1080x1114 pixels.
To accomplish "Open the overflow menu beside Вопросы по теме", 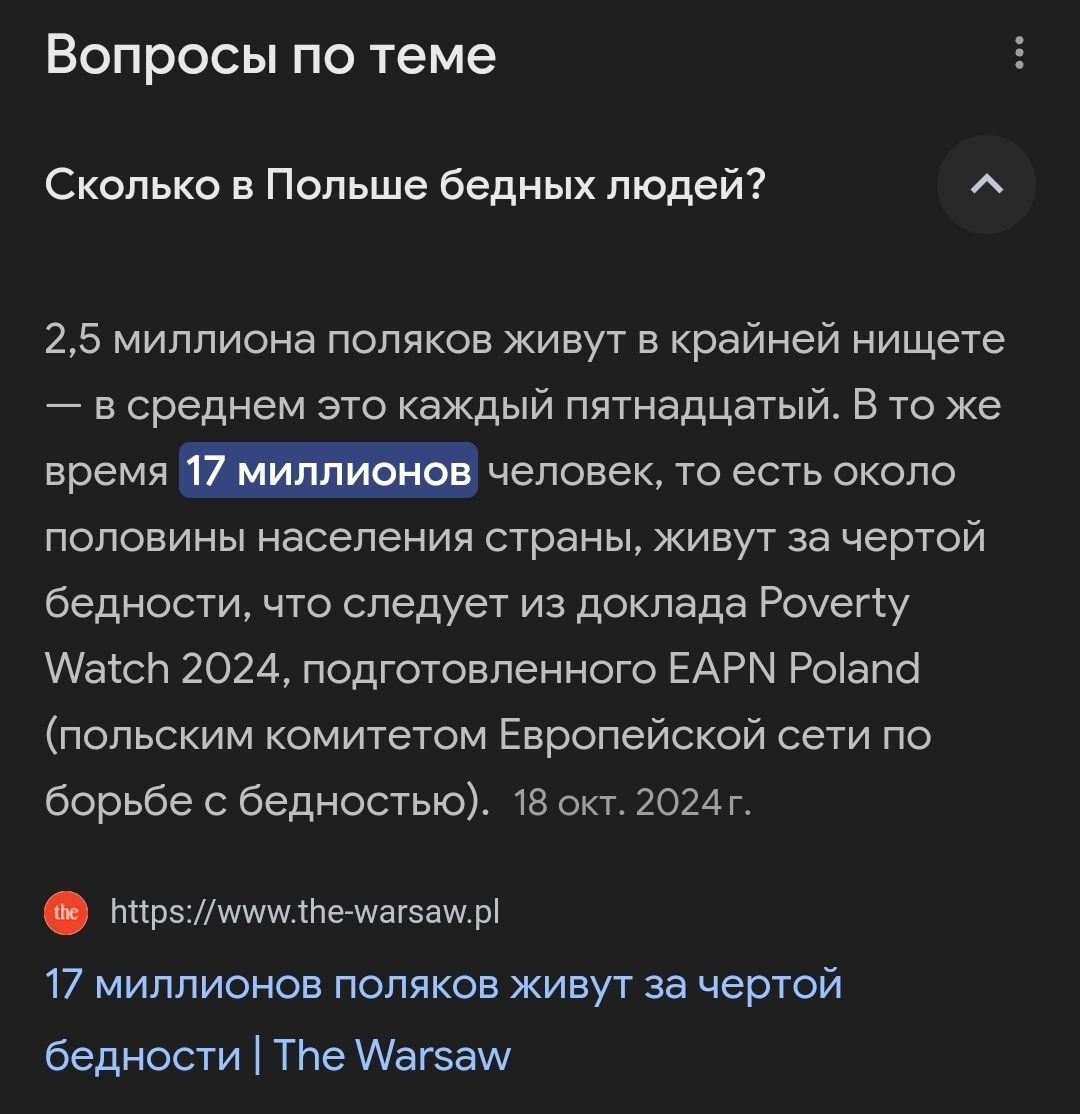I will pos(1019,53).
